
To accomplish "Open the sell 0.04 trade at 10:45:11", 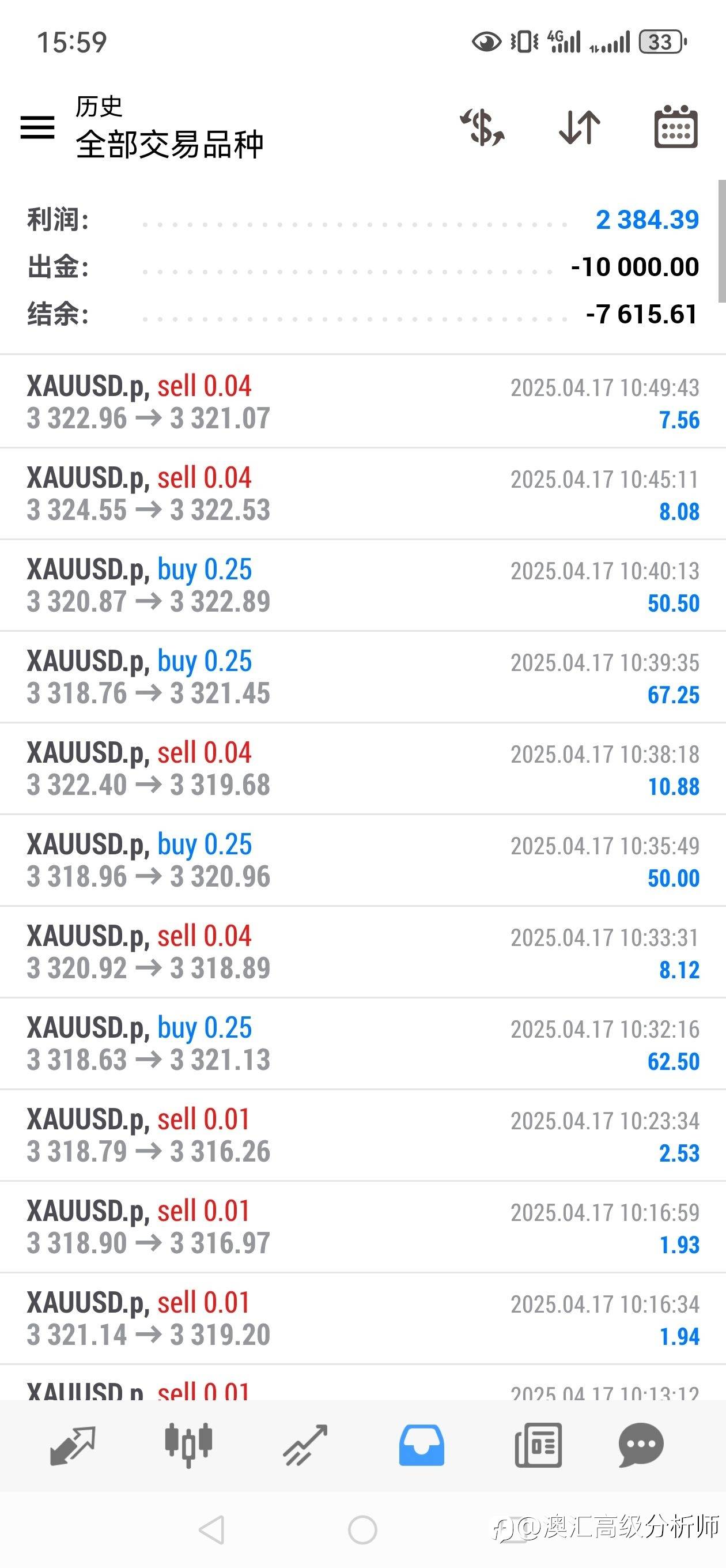I will tap(362, 493).
